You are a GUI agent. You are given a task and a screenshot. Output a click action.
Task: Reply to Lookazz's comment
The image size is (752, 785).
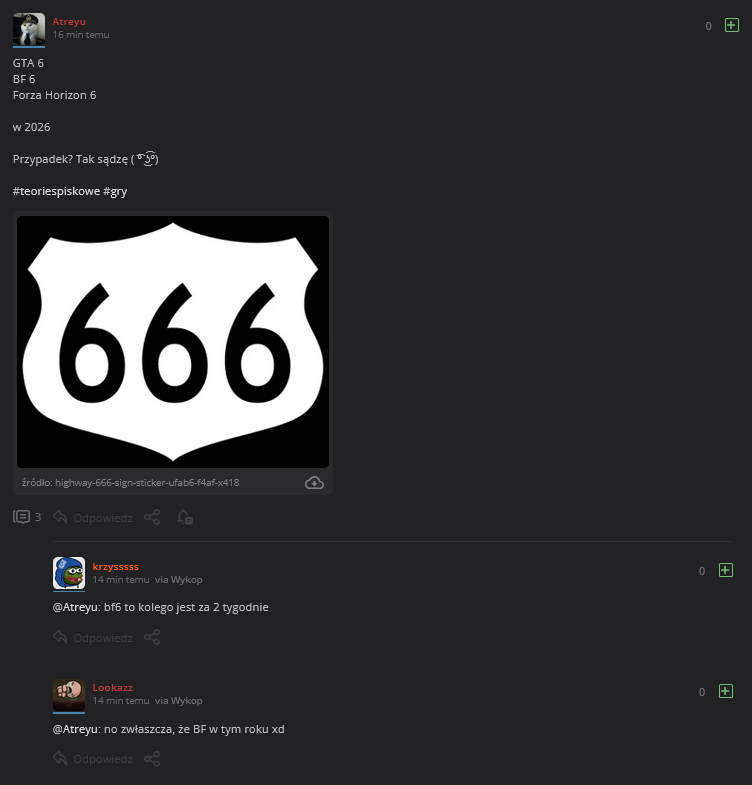point(92,759)
